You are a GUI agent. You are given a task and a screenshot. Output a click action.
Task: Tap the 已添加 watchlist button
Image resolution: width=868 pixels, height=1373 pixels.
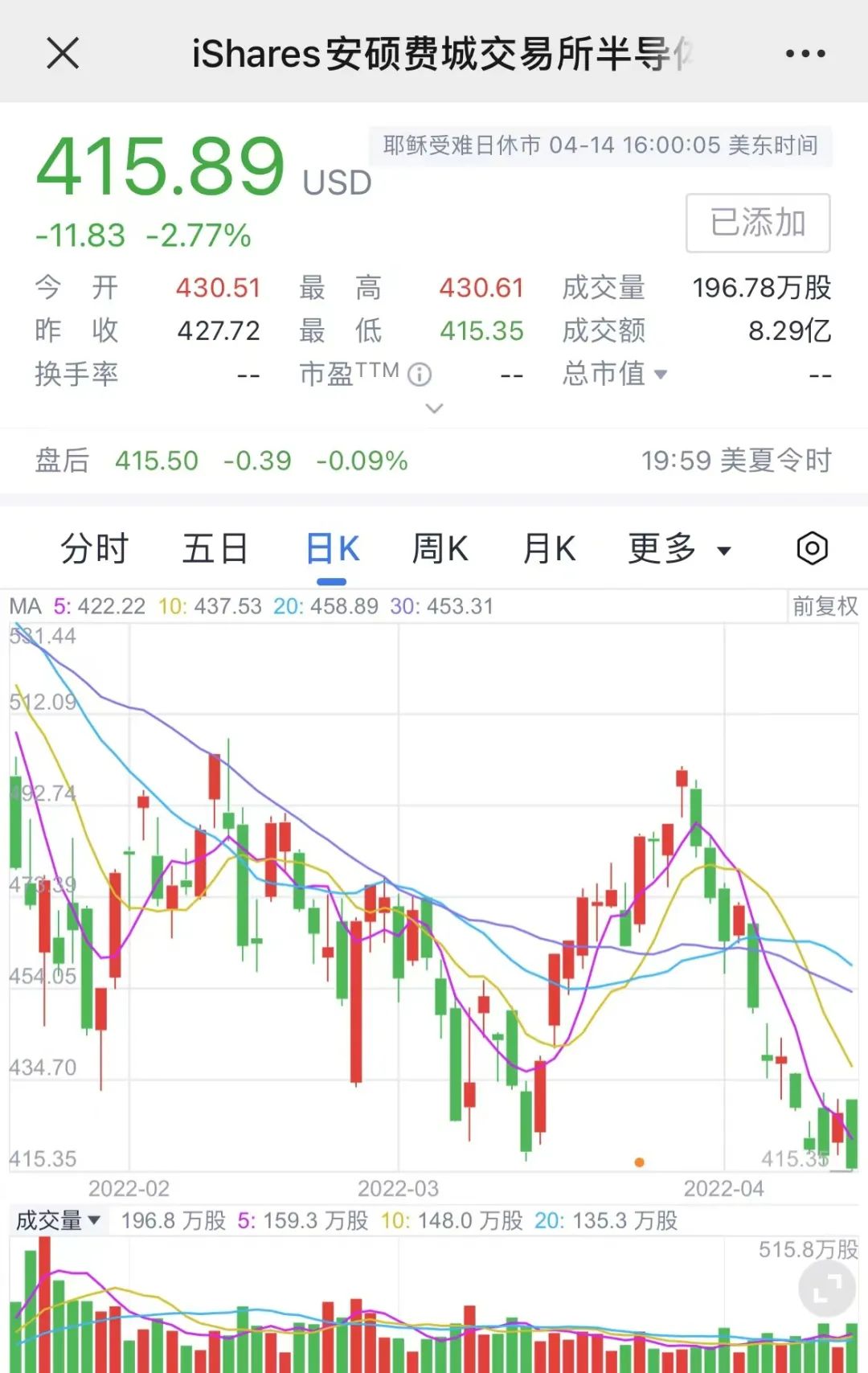pyautogui.click(x=757, y=223)
